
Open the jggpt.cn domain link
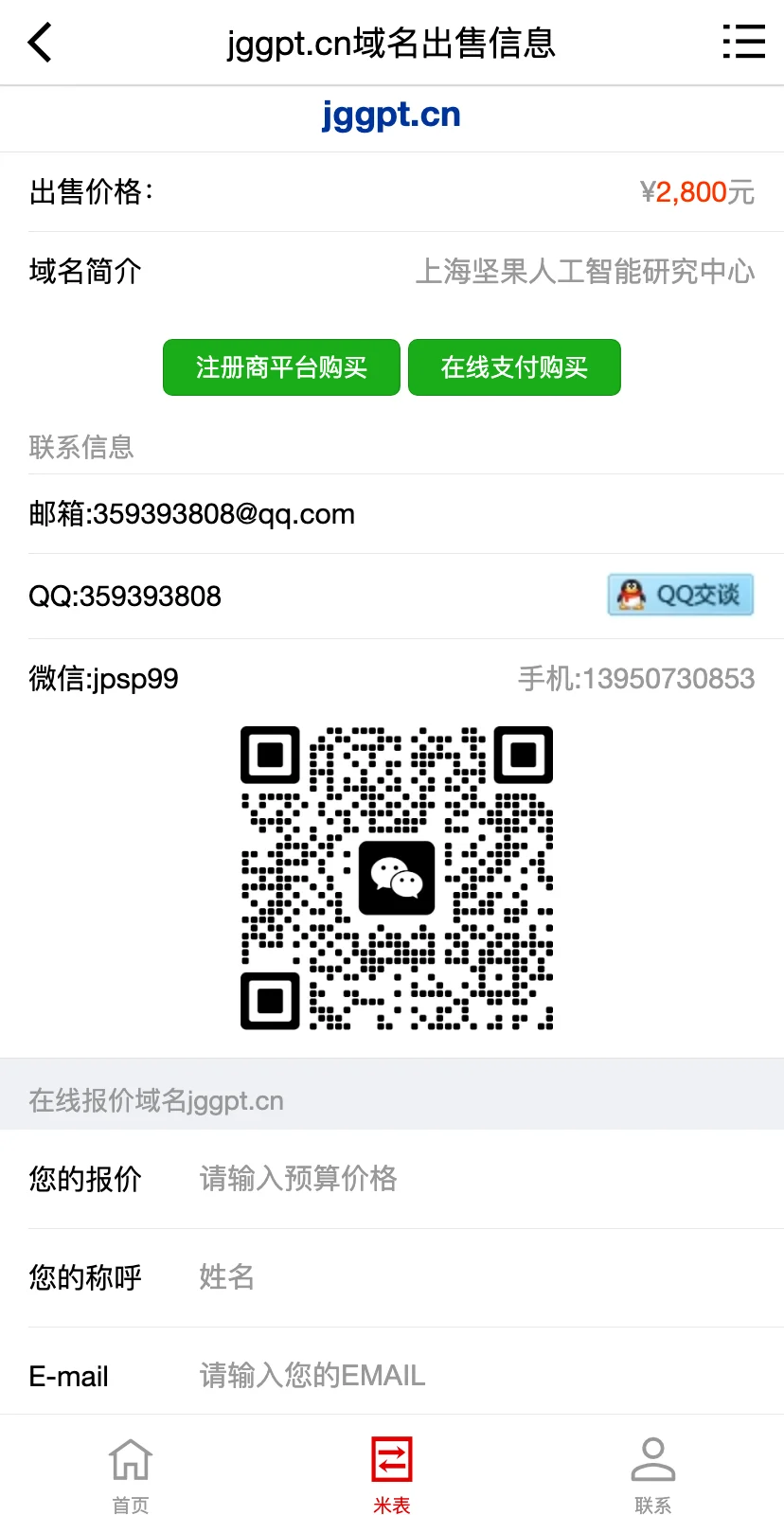tap(391, 116)
